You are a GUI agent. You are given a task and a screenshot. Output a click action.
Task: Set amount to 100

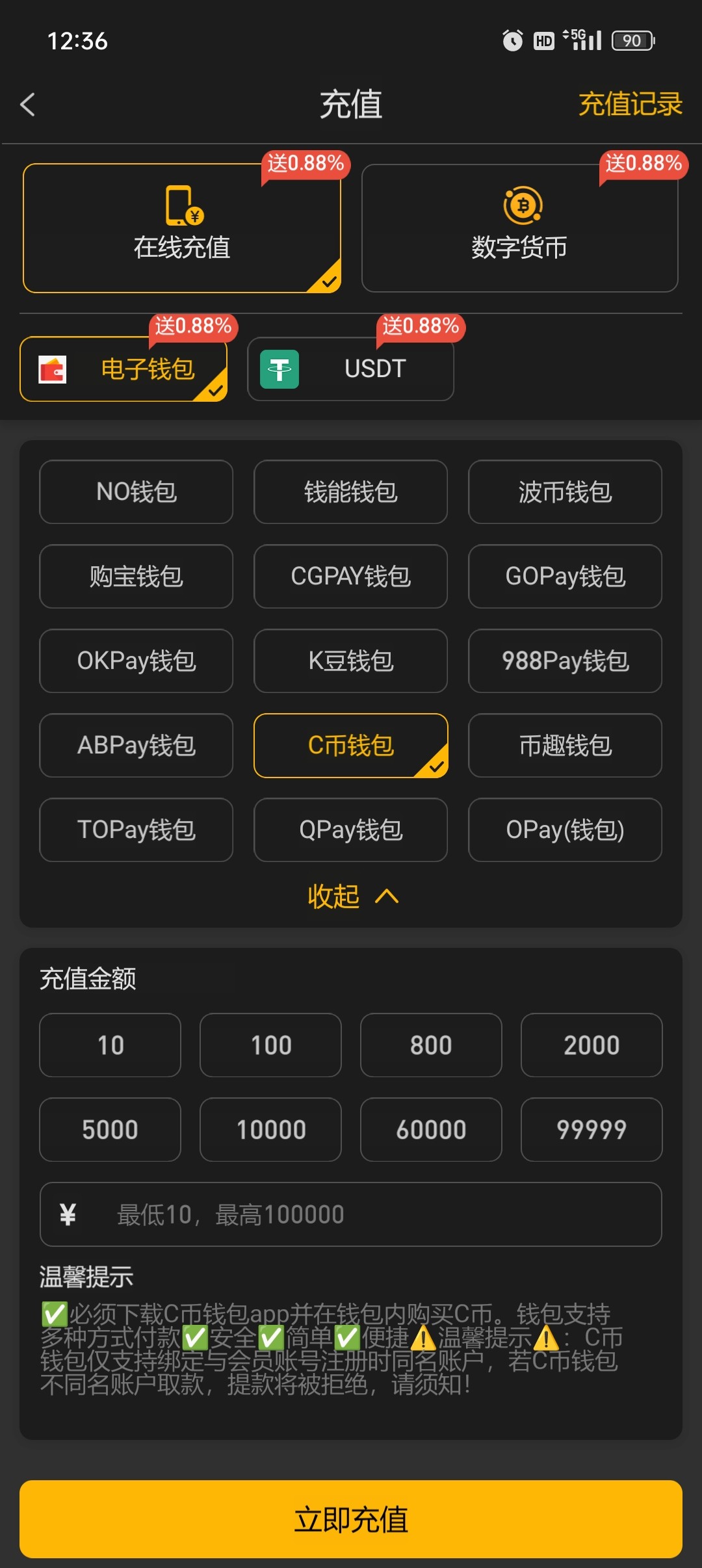tap(270, 1045)
